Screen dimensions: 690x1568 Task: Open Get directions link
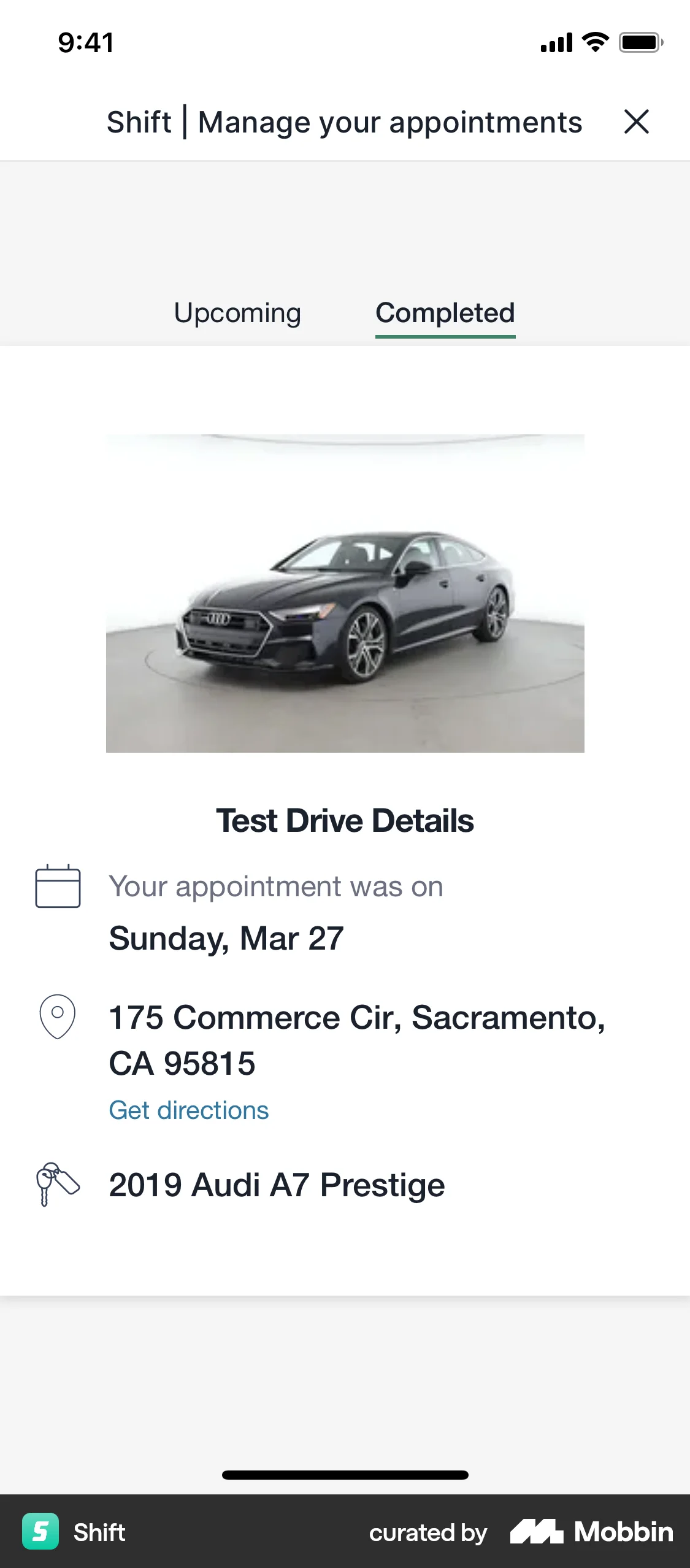(188, 1110)
